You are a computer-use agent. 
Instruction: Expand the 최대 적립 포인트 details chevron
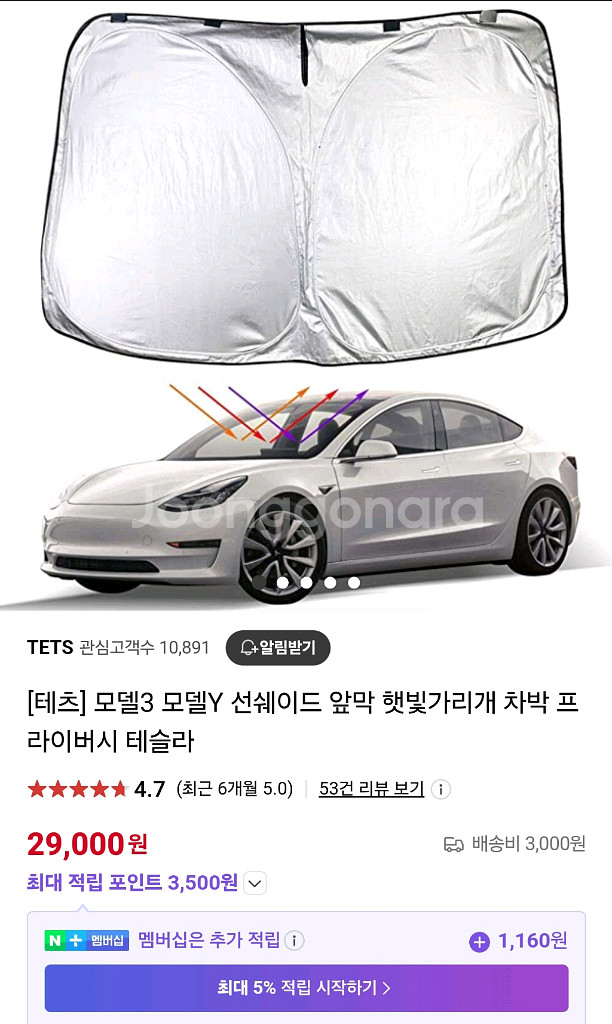pos(255,883)
